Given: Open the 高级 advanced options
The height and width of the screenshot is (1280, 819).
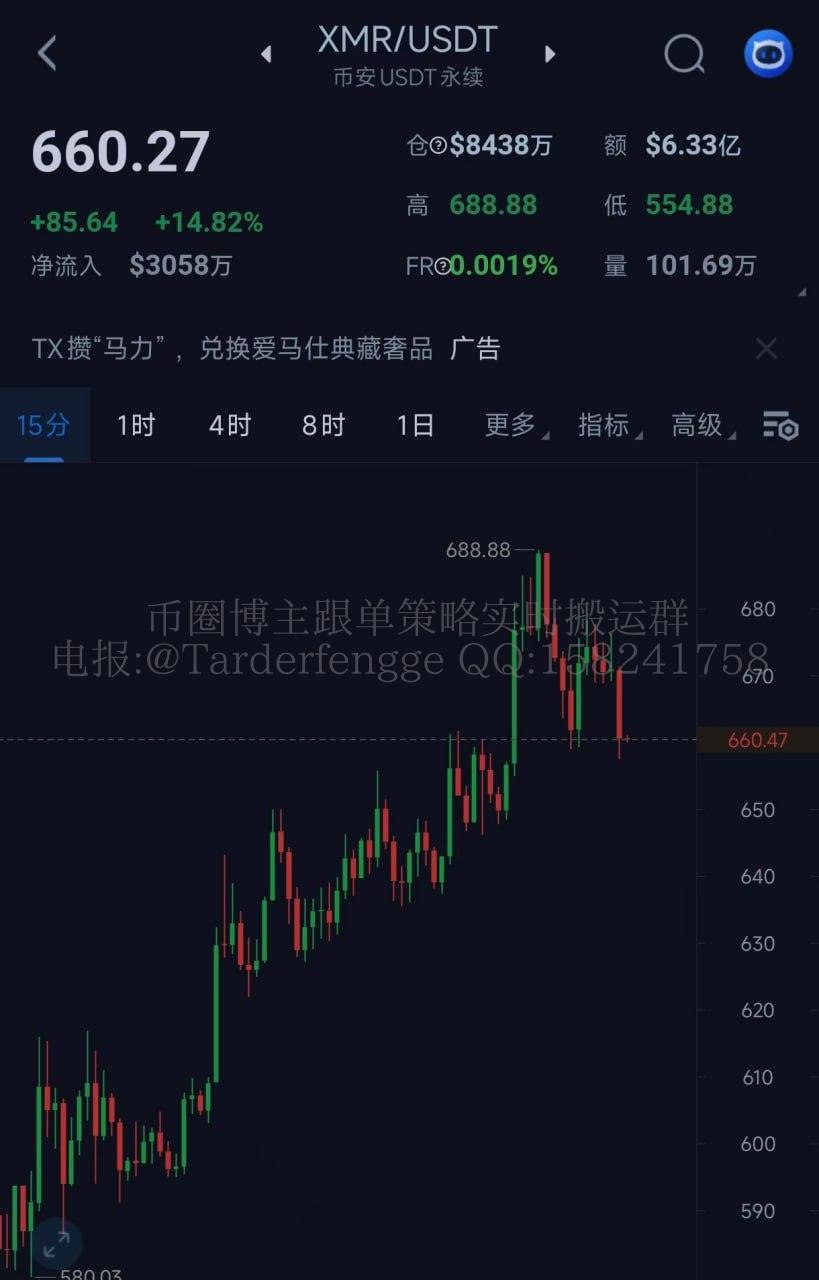Looking at the screenshot, I should pyautogui.click(x=700, y=425).
